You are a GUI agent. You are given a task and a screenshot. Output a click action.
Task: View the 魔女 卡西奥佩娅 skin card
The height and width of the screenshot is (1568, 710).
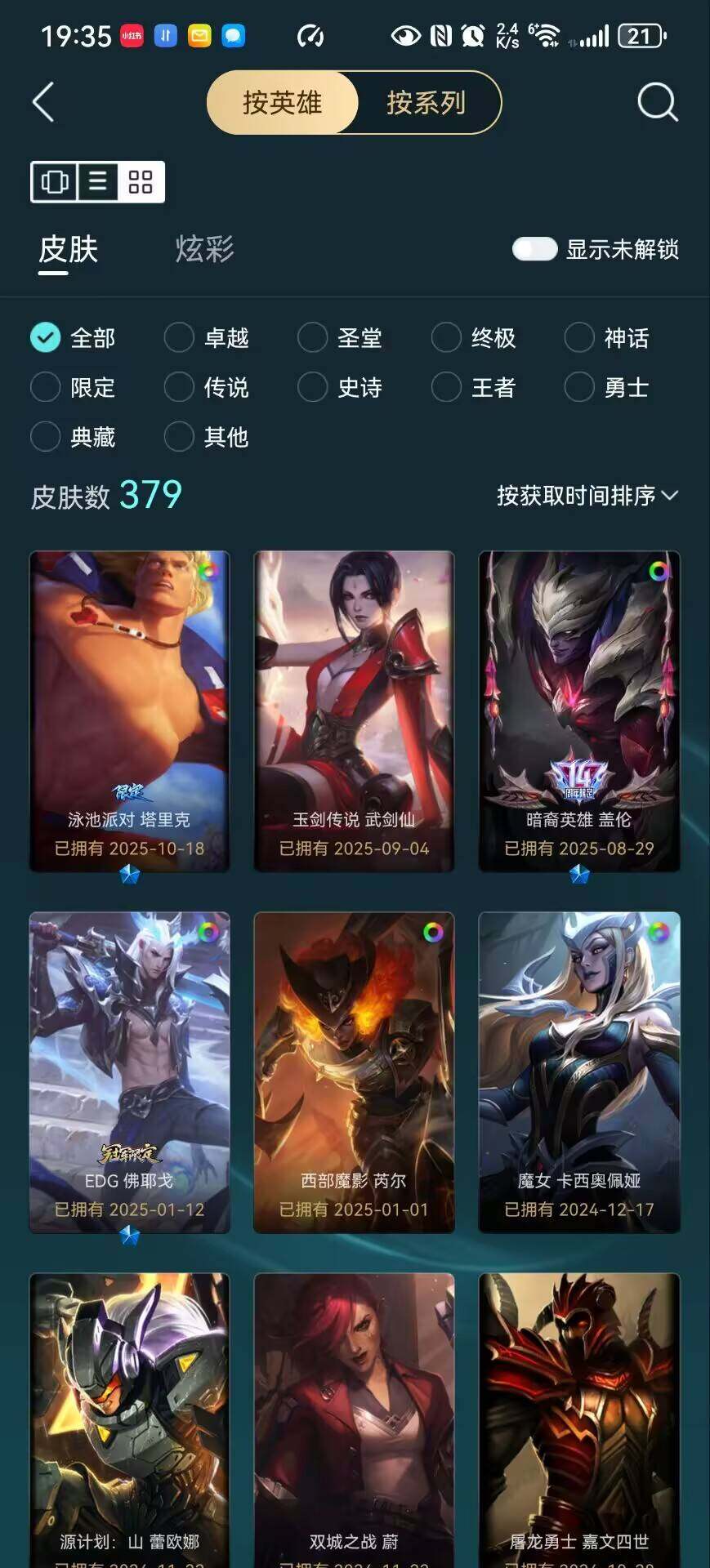click(579, 1071)
